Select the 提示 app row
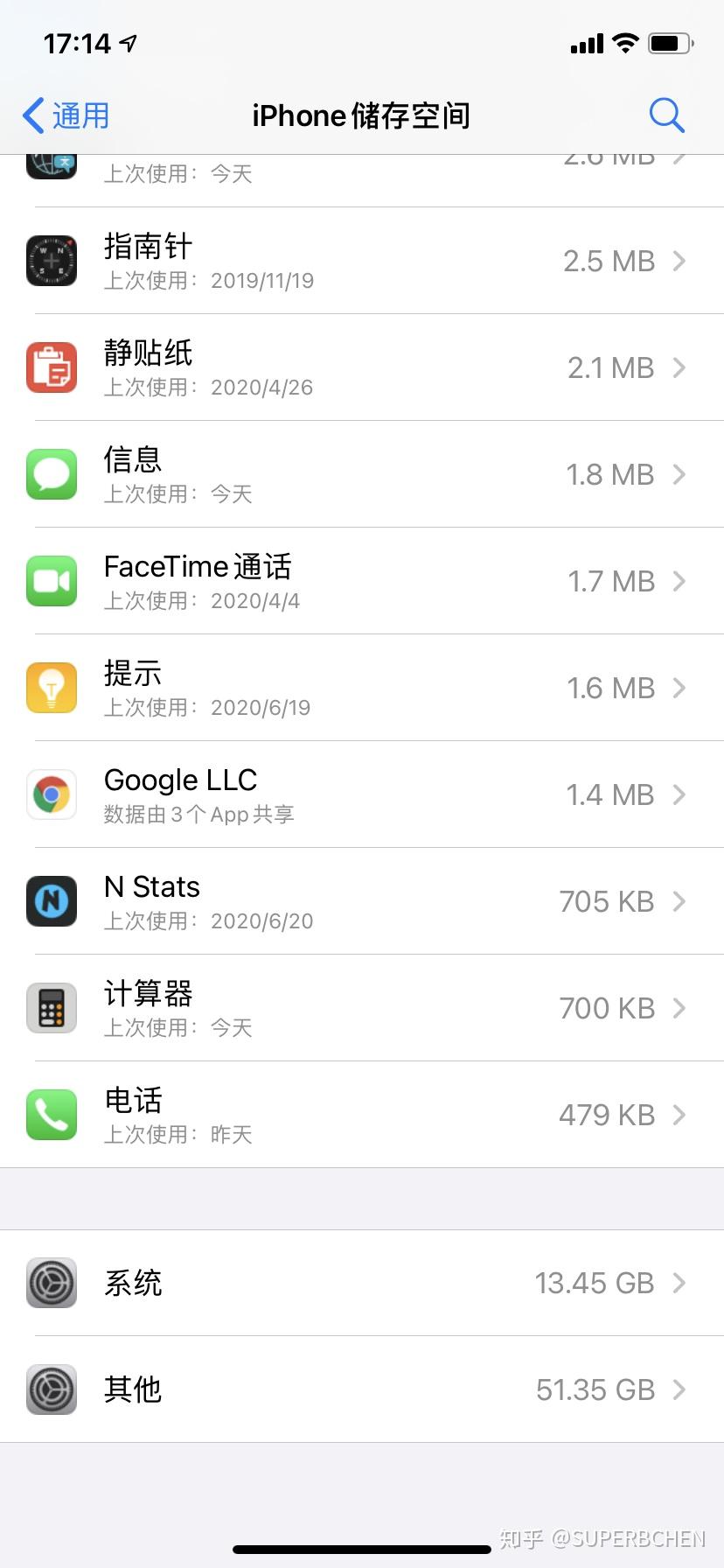The height and width of the screenshot is (1568, 724). [362, 688]
